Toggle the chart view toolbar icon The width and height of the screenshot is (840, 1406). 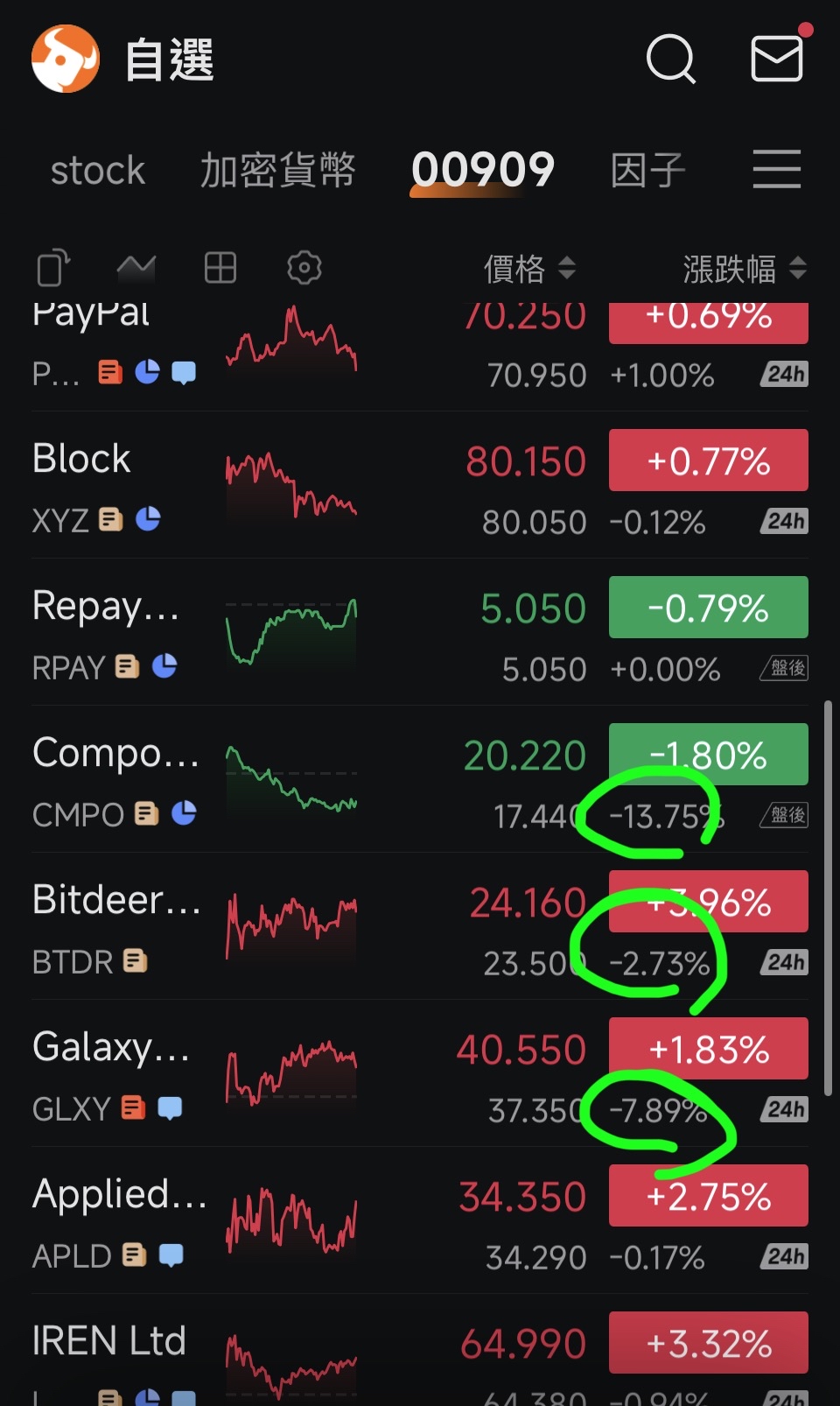[x=136, y=268]
